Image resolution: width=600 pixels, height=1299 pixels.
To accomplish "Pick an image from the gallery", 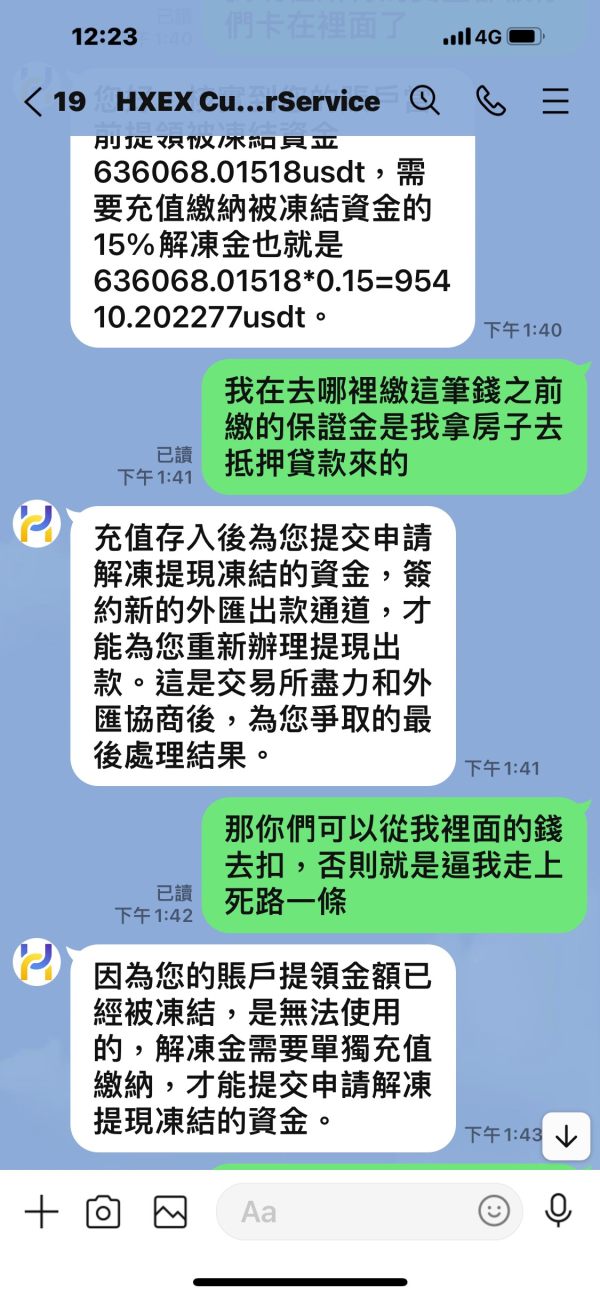I will point(170,1212).
